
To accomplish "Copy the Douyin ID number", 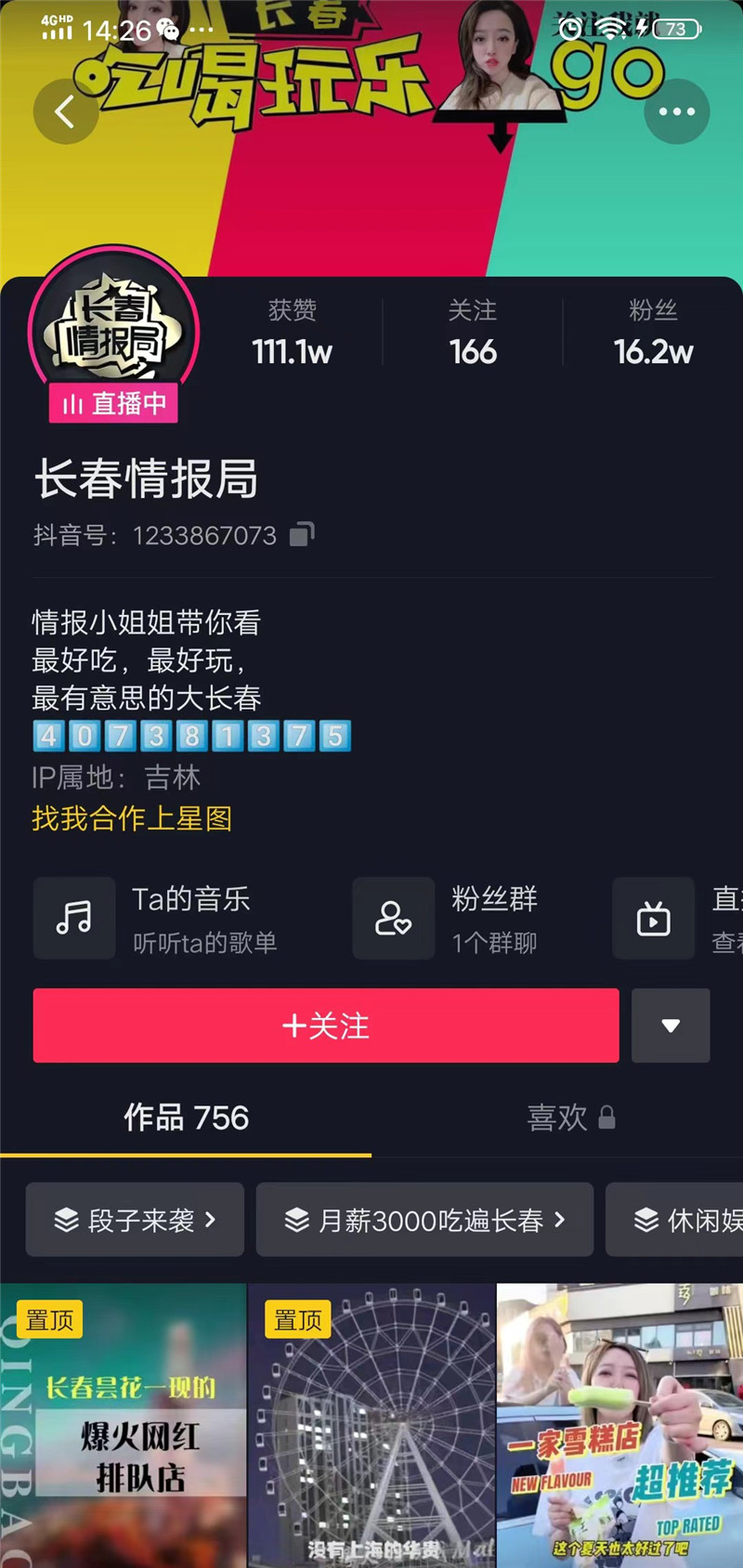I will pos(302,535).
